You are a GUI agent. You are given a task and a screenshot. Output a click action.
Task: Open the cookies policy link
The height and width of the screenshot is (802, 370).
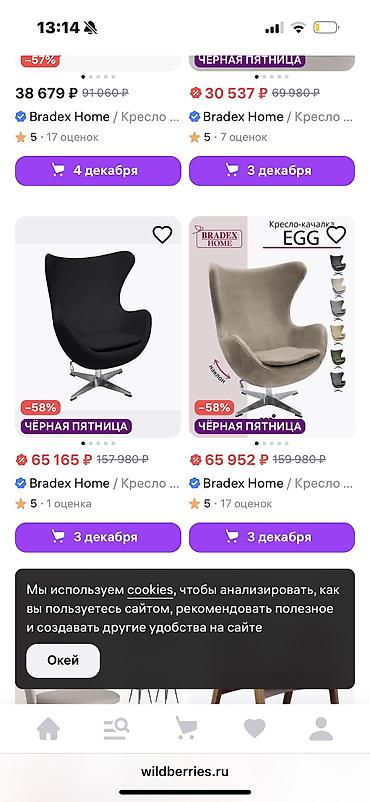tap(150, 590)
